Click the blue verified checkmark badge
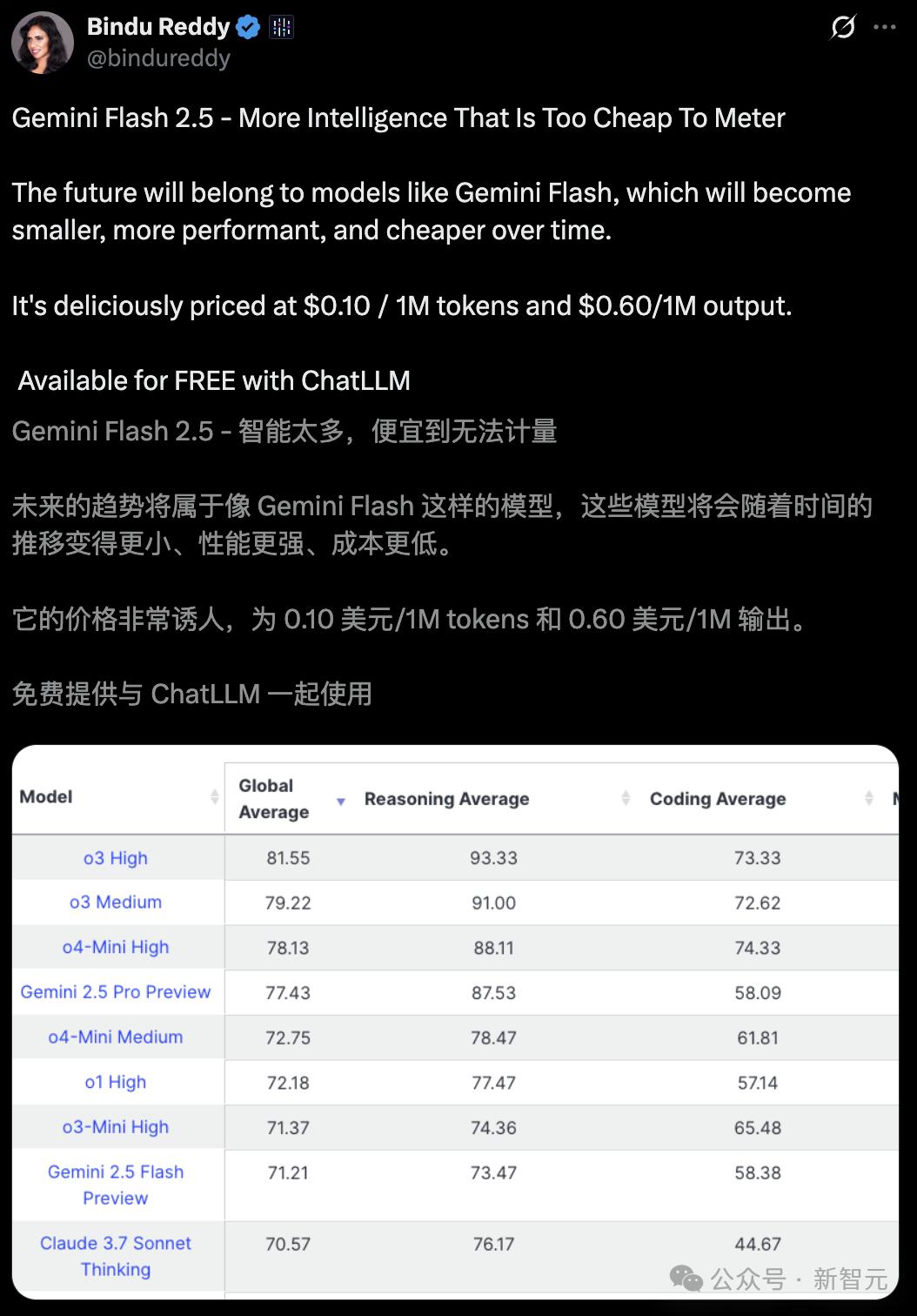This screenshot has height=1316, width=917. point(249,26)
